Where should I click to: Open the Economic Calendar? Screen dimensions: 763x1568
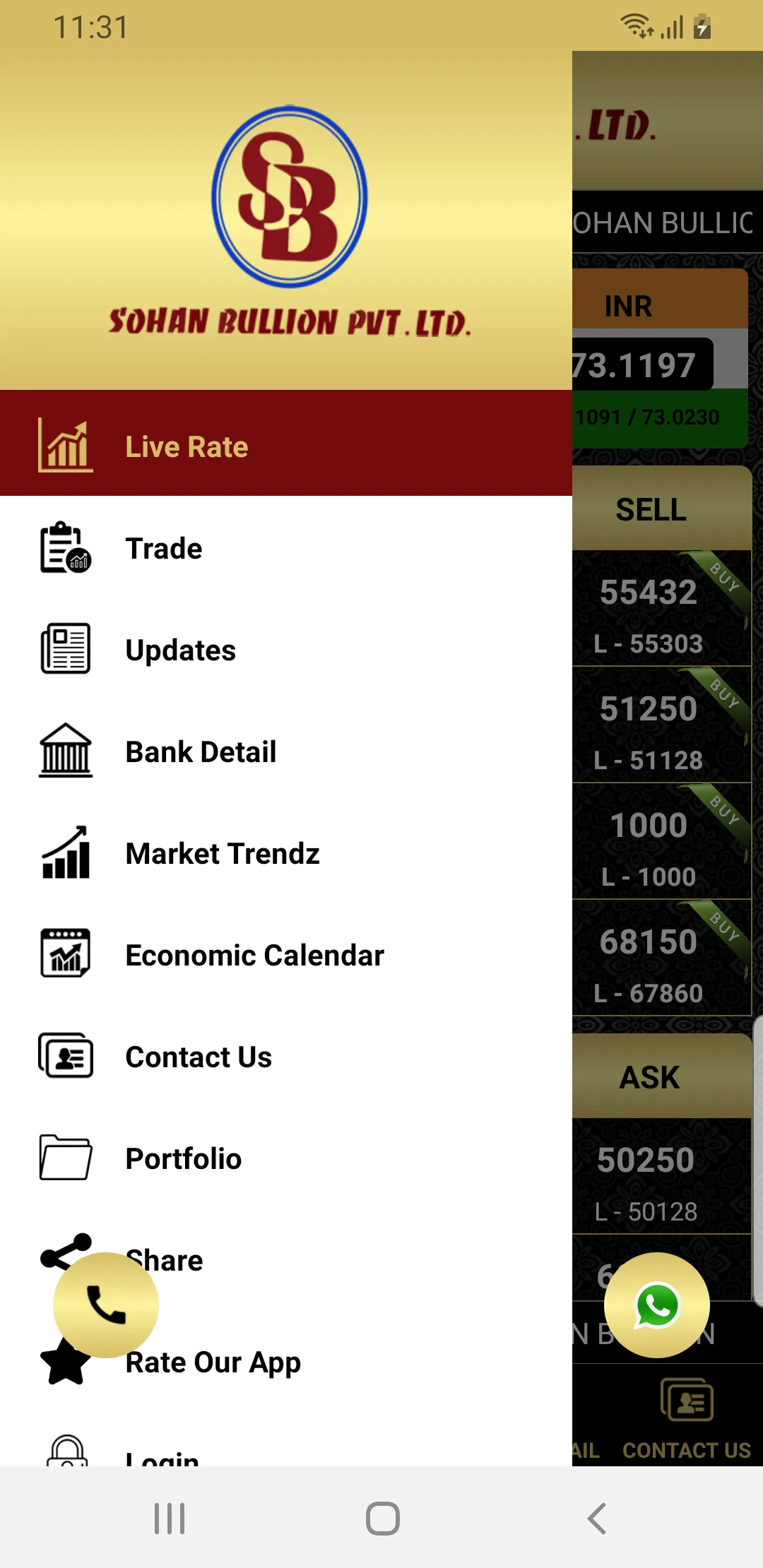[x=254, y=956]
